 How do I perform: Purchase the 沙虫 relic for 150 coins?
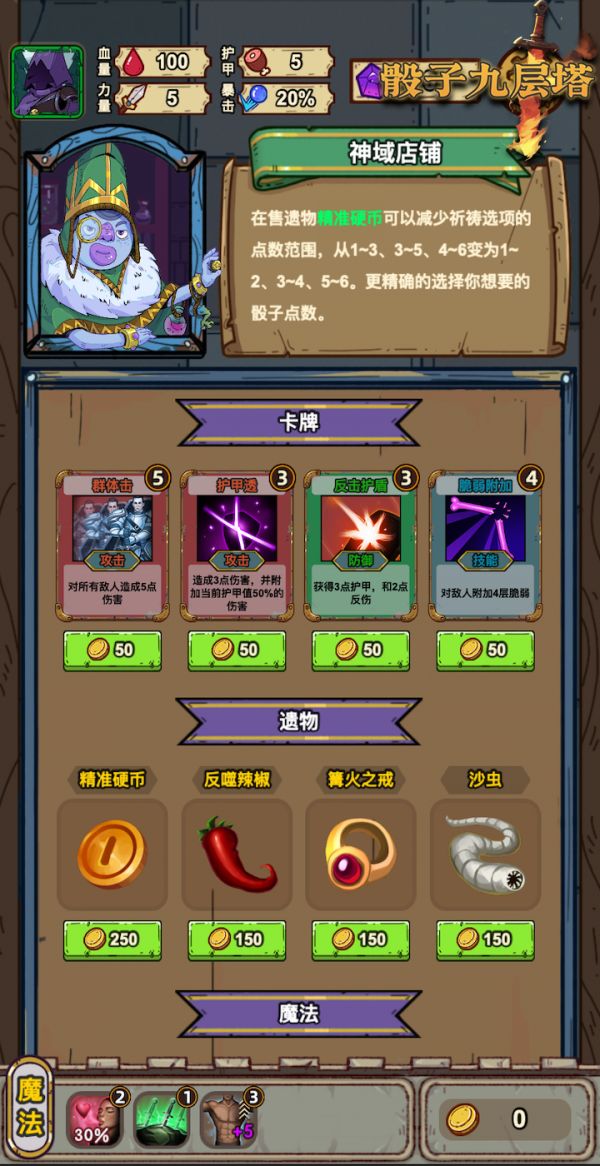(x=485, y=940)
